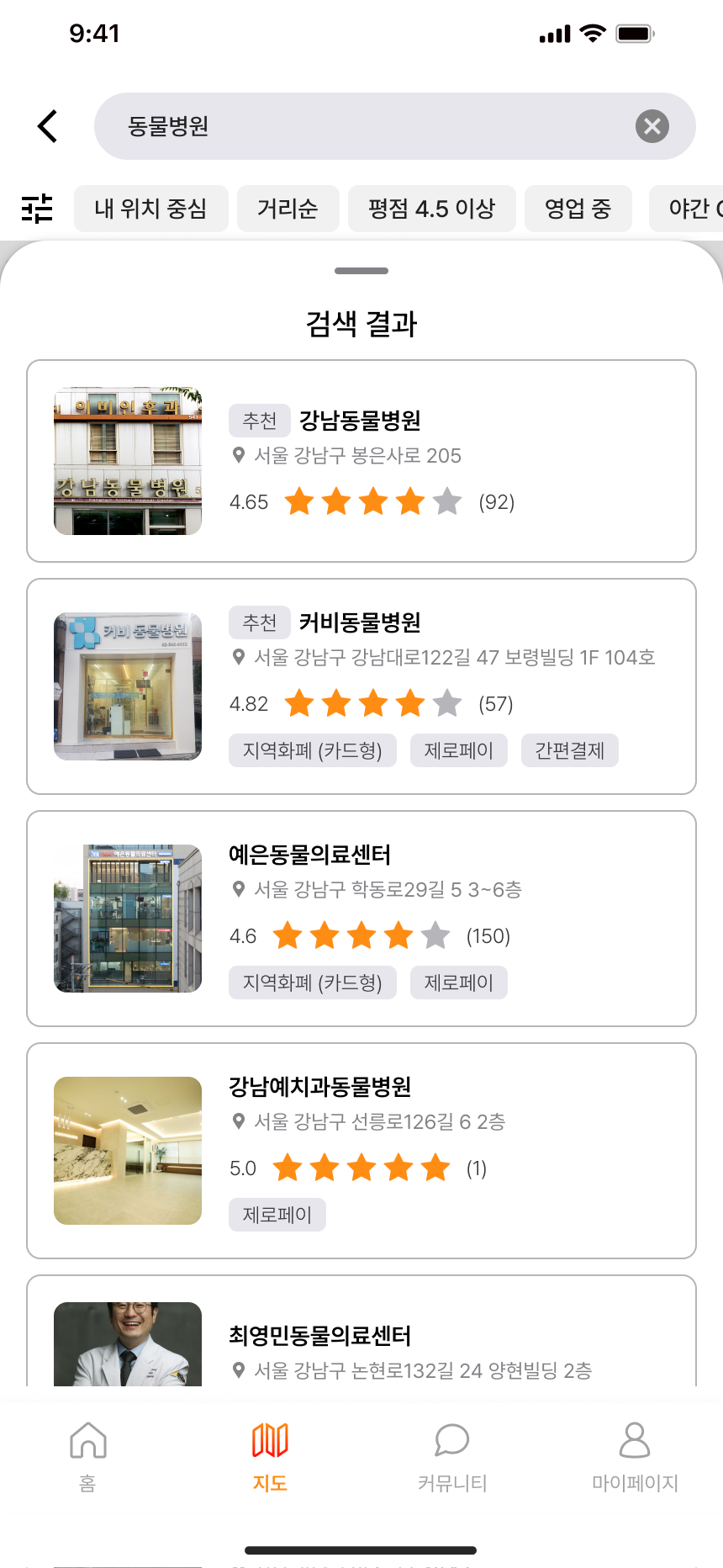
Task: Go to the 커뮤니티 tab
Action: (x=452, y=1456)
